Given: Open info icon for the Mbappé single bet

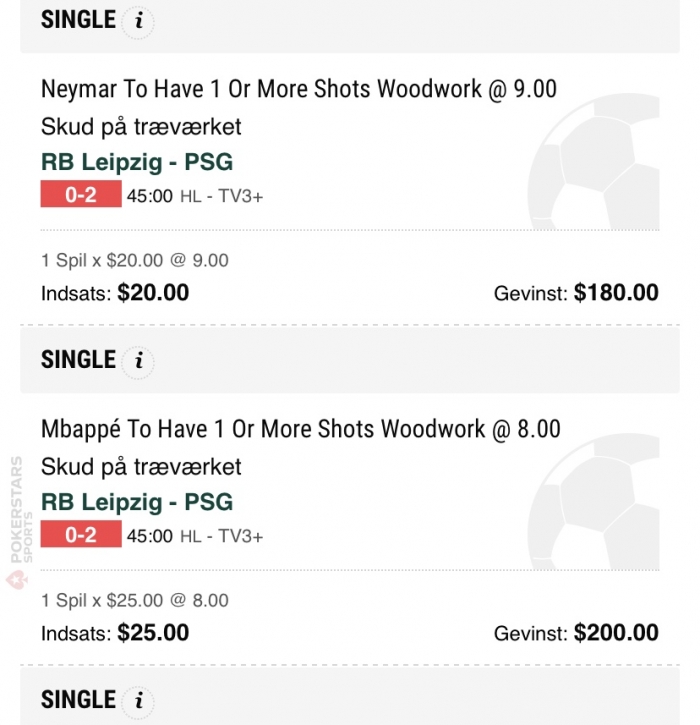Looking at the screenshot, I should [138, 361].
